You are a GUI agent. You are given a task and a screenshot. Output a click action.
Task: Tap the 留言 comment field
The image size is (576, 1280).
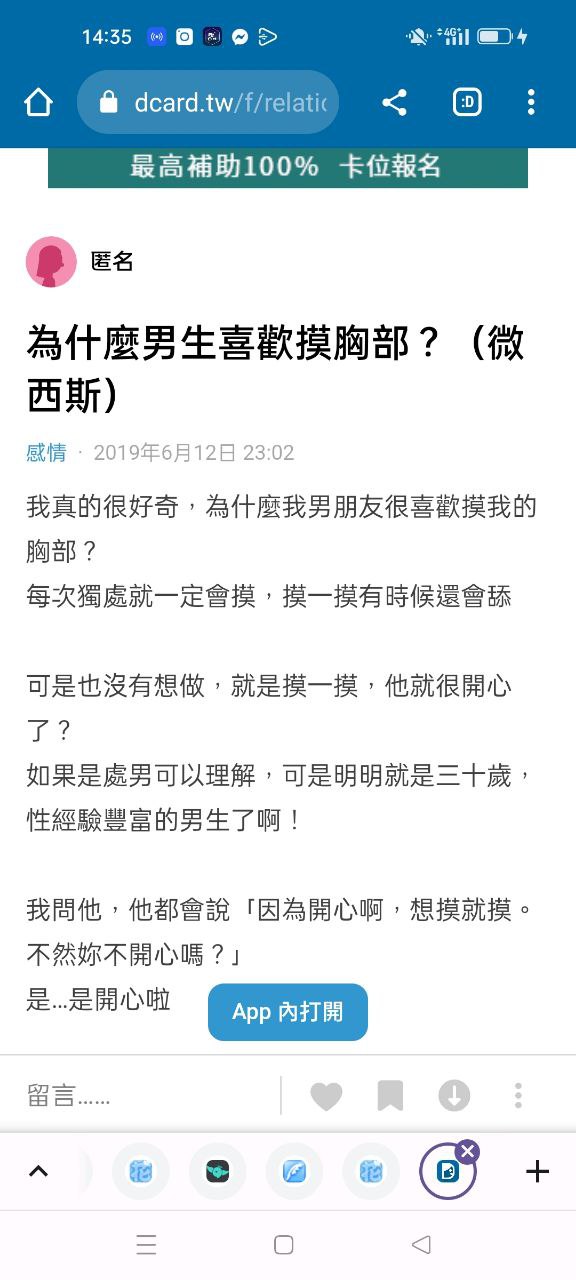point(148,1095)
